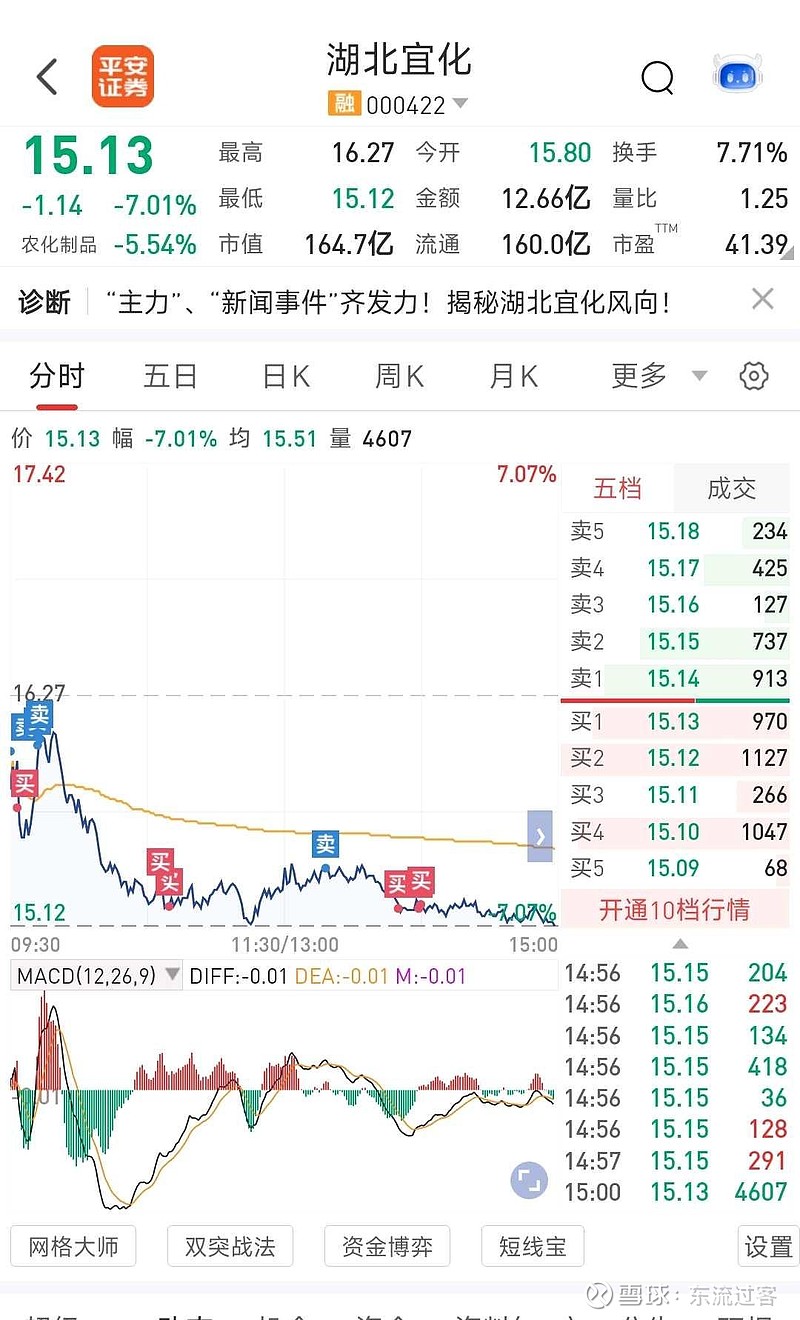Tap the AI robot assistant icon
This screenshot has height=1320, width=800.
coord(737,75)
